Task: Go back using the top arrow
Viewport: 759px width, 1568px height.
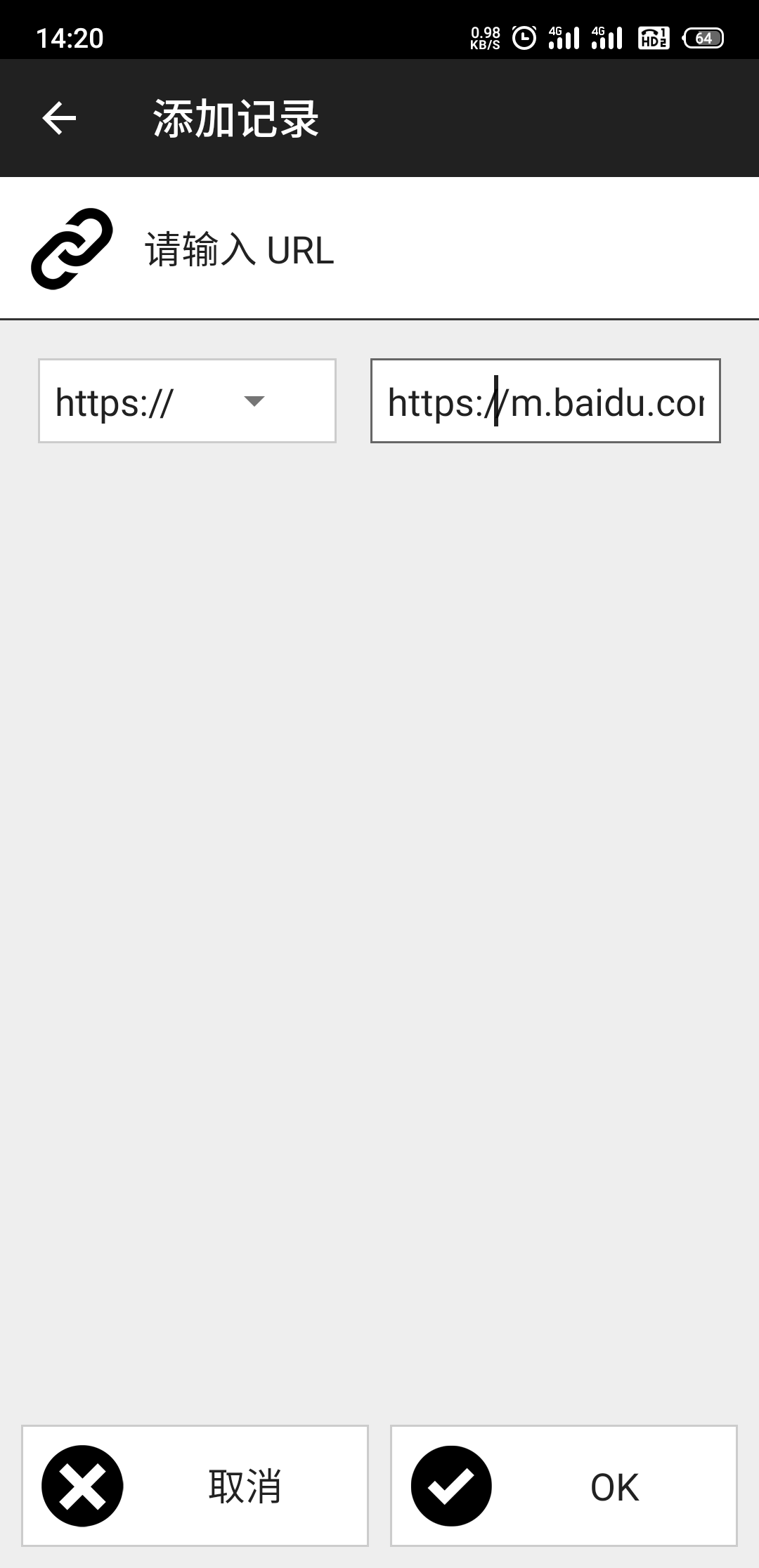Action: (59, 118)
